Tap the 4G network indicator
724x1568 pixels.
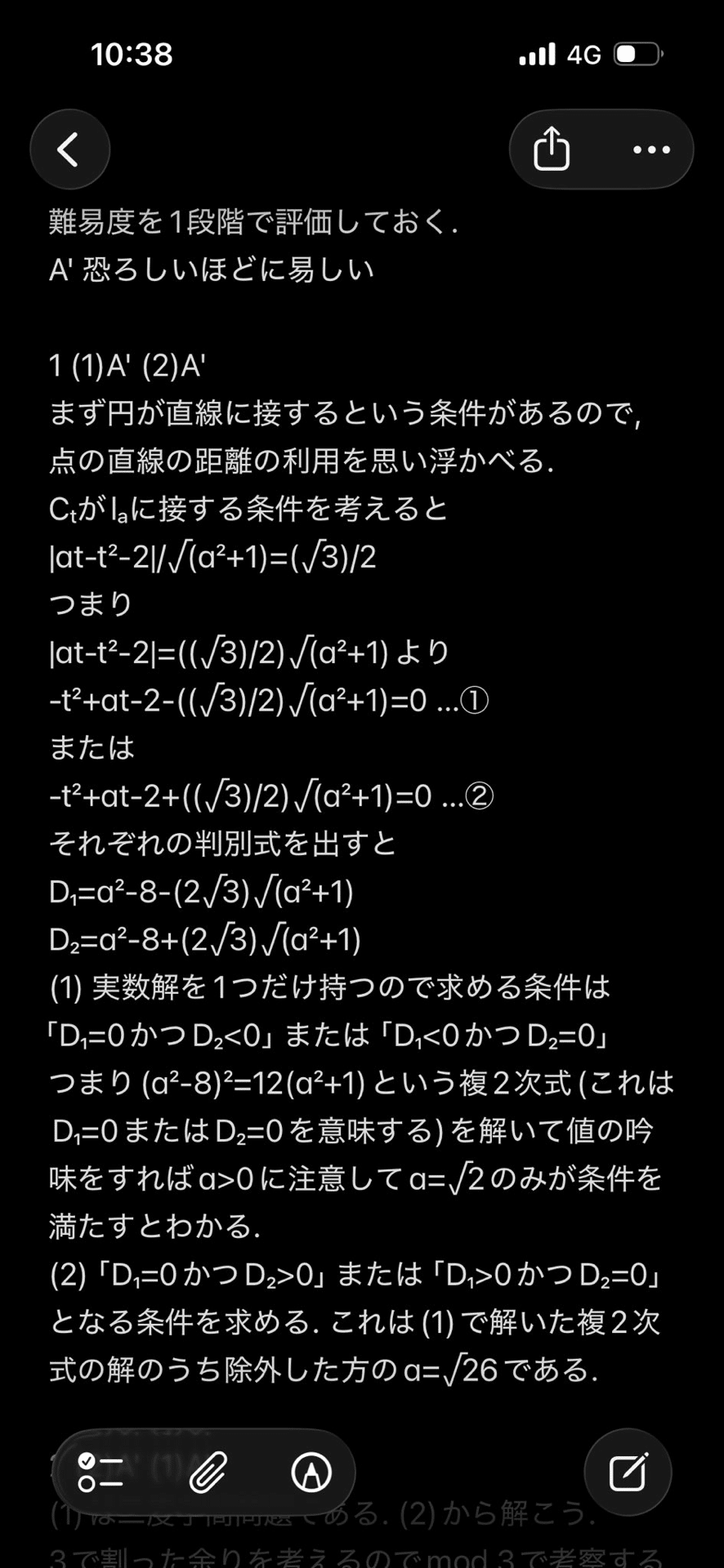point(585,52)
